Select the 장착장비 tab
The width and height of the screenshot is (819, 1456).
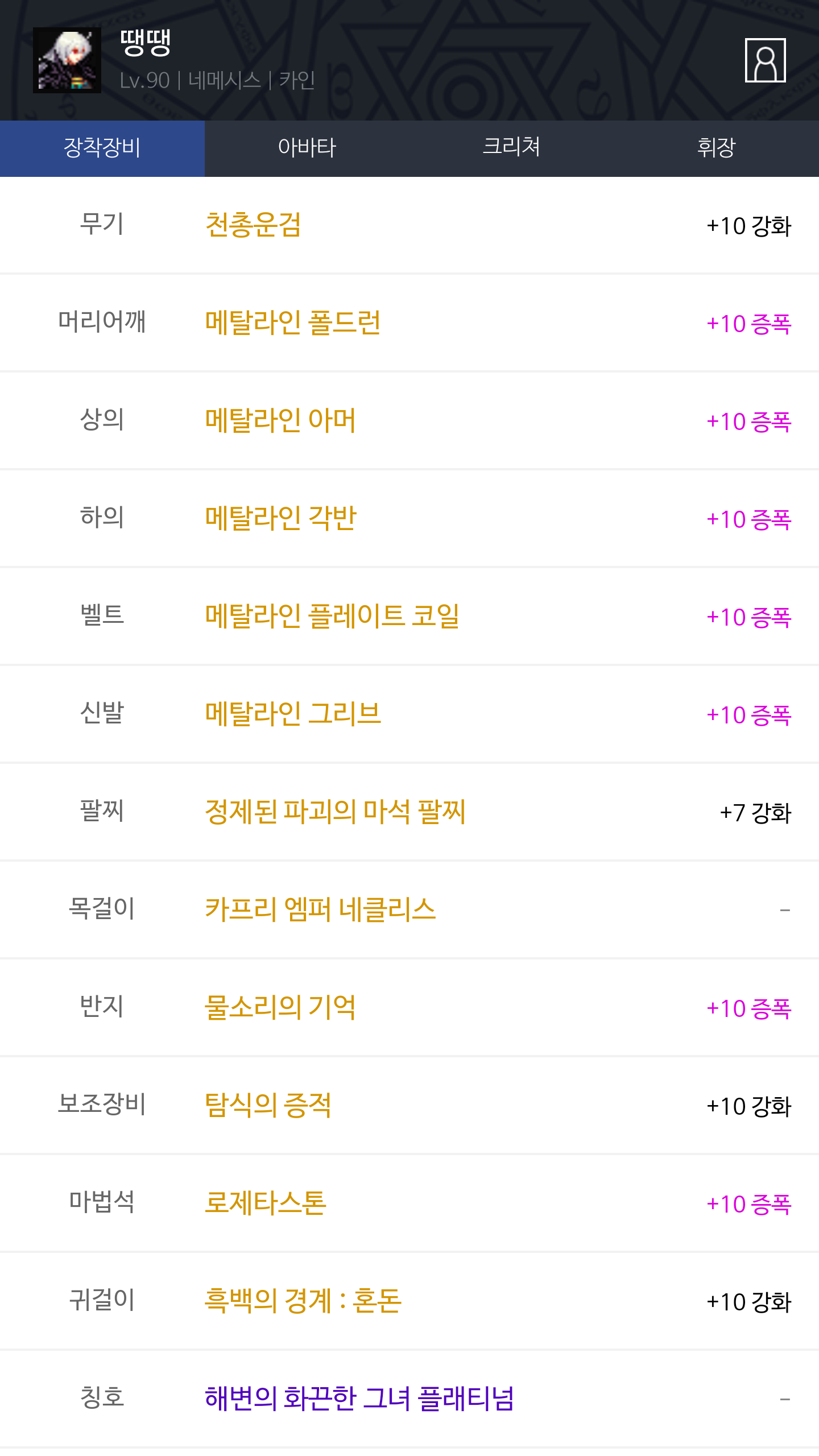coord(102,148)
